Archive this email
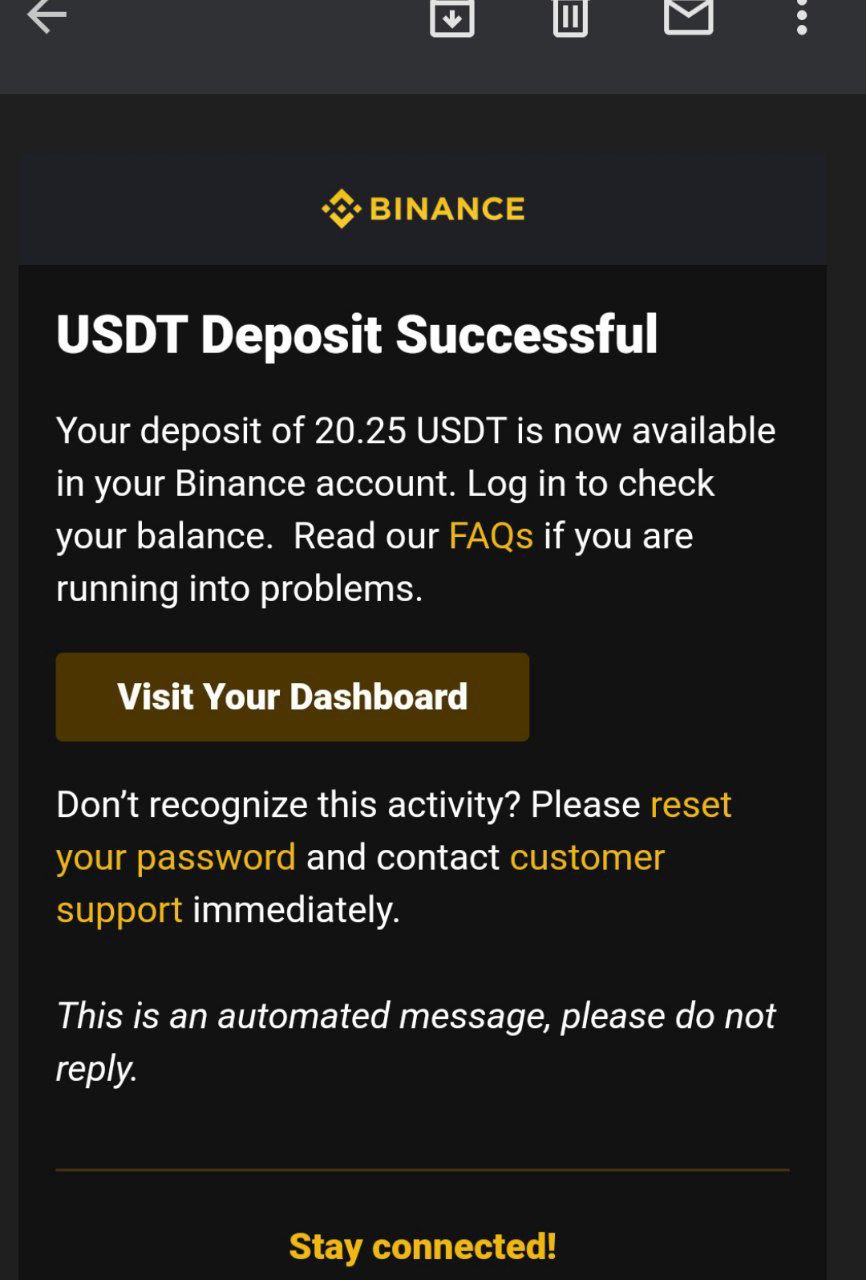Viewport: 866px width, 1280px height. [452, 16]
